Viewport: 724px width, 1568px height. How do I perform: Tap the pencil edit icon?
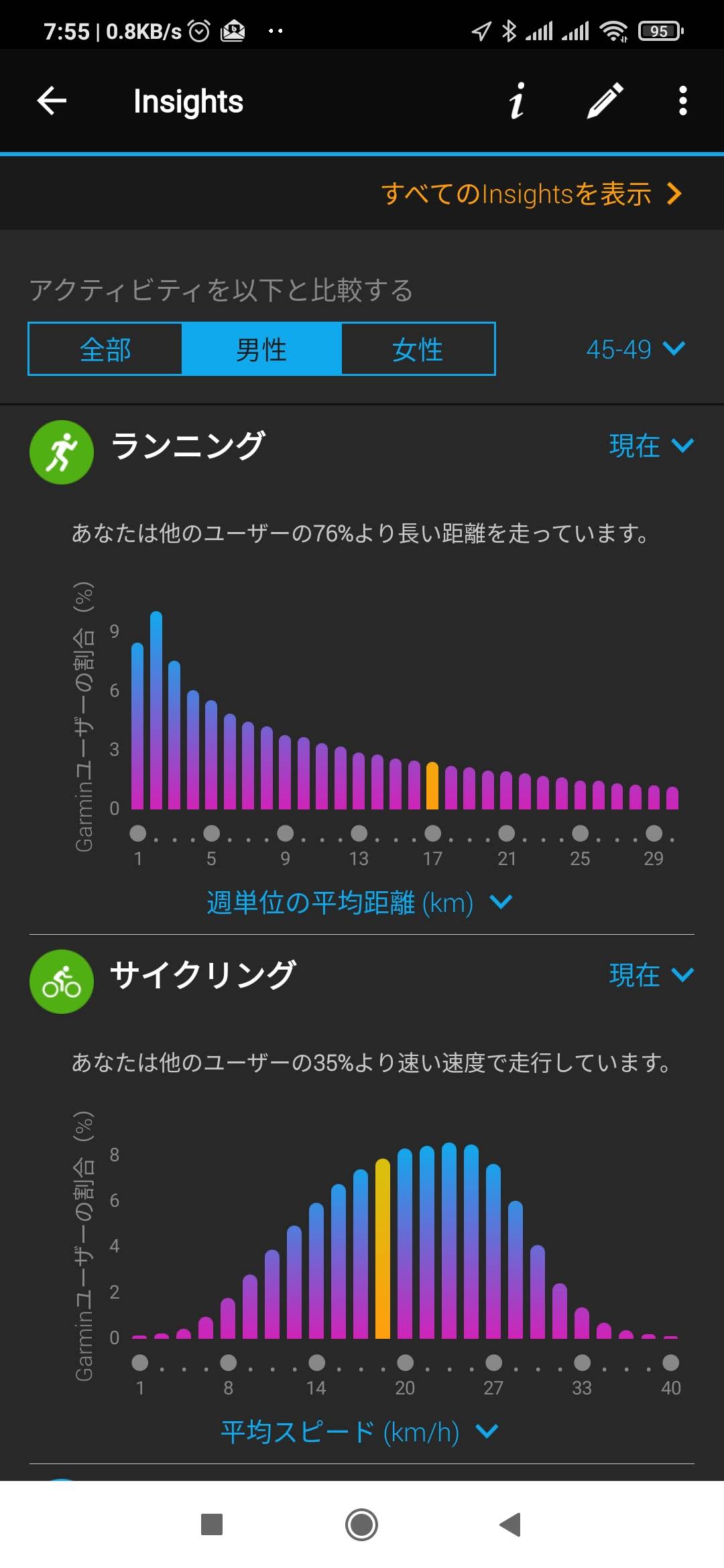click(x=605, y=101)
